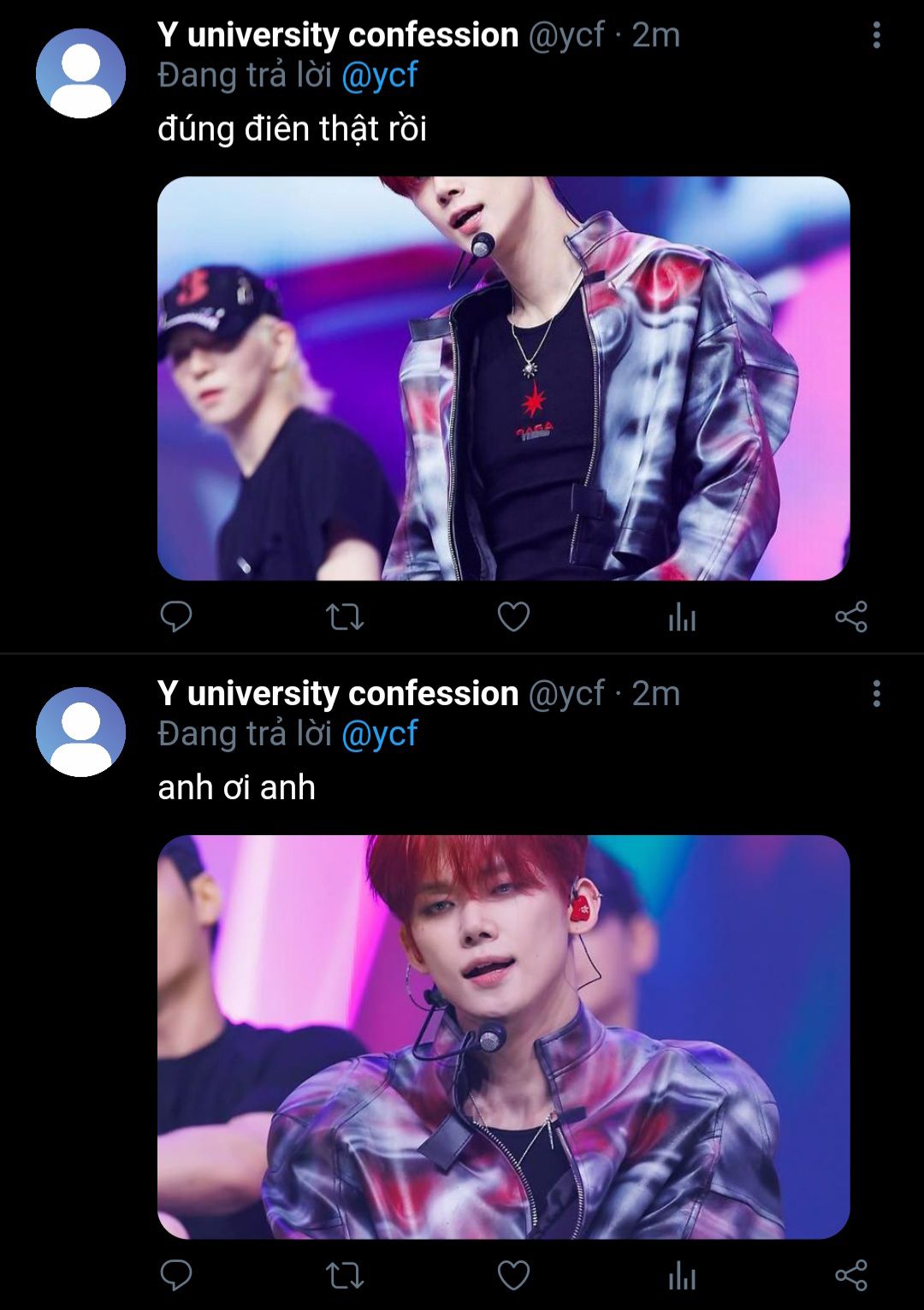This screenshot has height=1310, width=924.
Task: Open profile avatar on 'đúng điên thật rồi' tweet
Action: (x=80, y=74)
